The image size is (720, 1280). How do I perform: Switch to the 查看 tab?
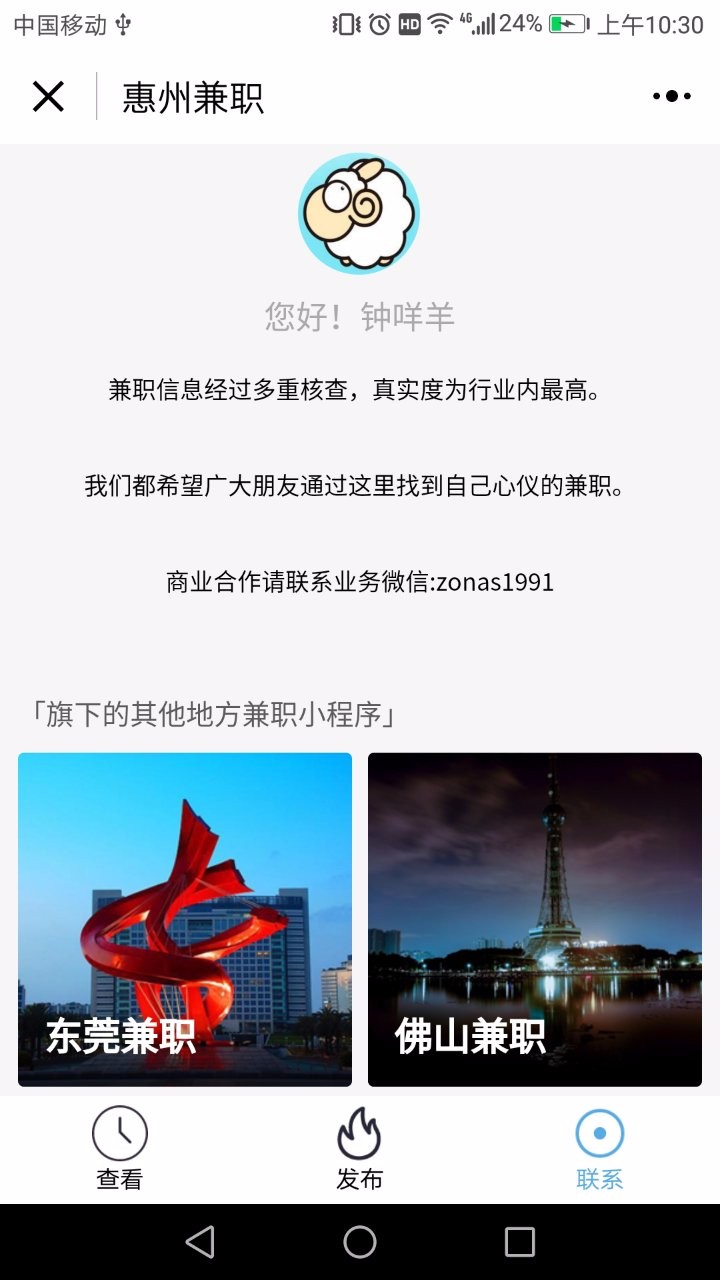[120, 1149]
